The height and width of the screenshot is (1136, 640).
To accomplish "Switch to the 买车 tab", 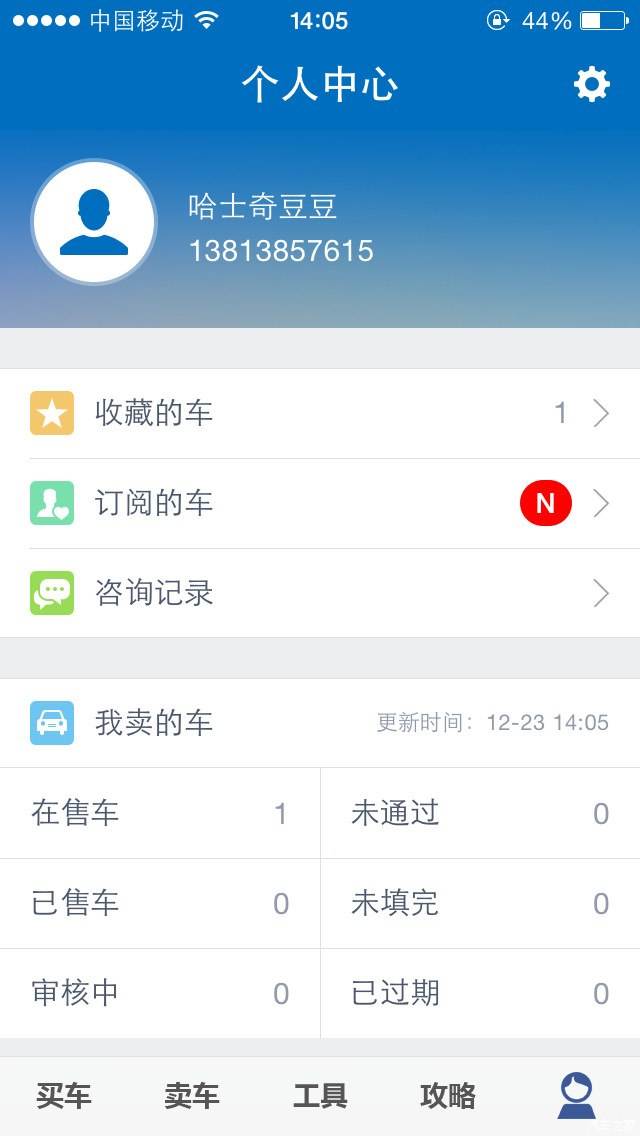I will pyautogui.click(x=64, y=1096).
